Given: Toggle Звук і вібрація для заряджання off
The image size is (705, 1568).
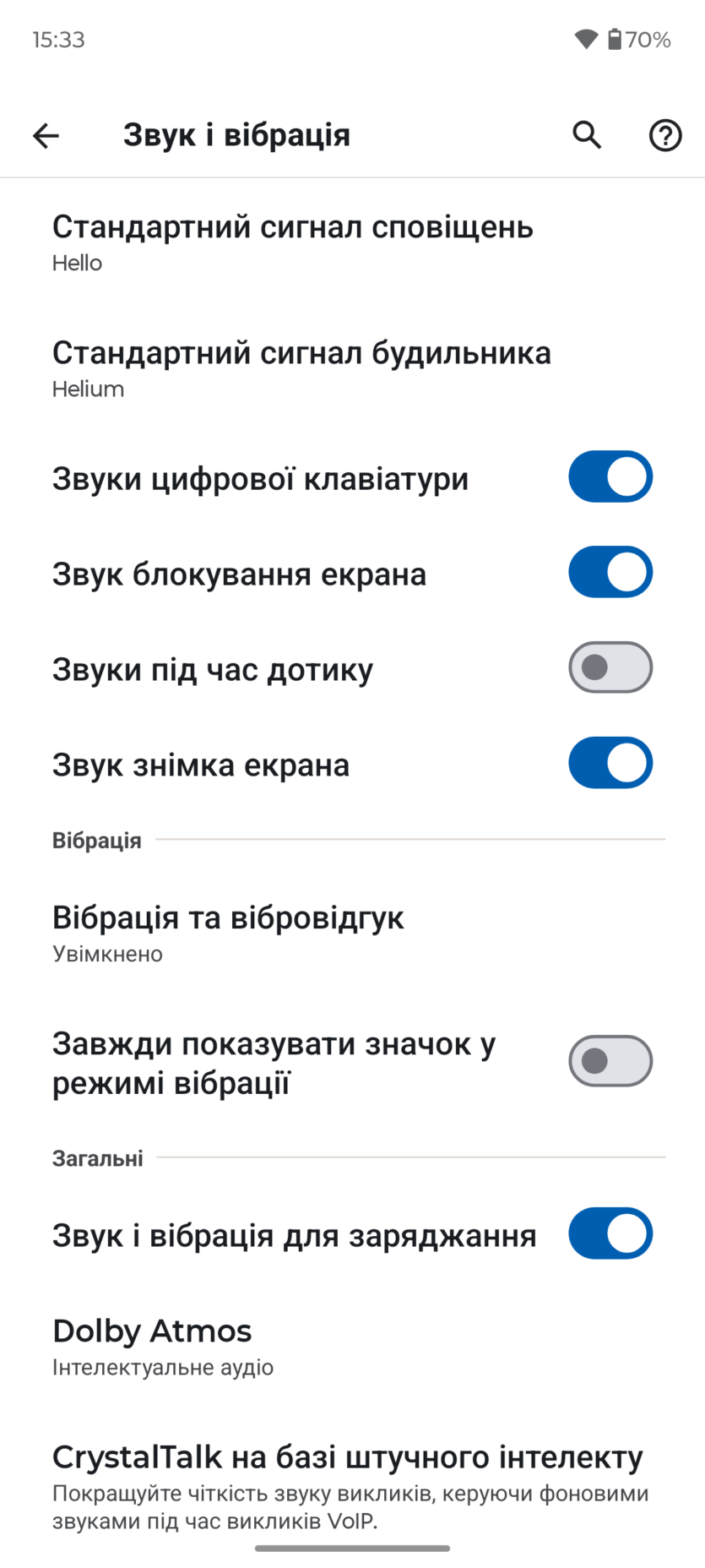Looking at the screenshot, I should click(610, 1234).
